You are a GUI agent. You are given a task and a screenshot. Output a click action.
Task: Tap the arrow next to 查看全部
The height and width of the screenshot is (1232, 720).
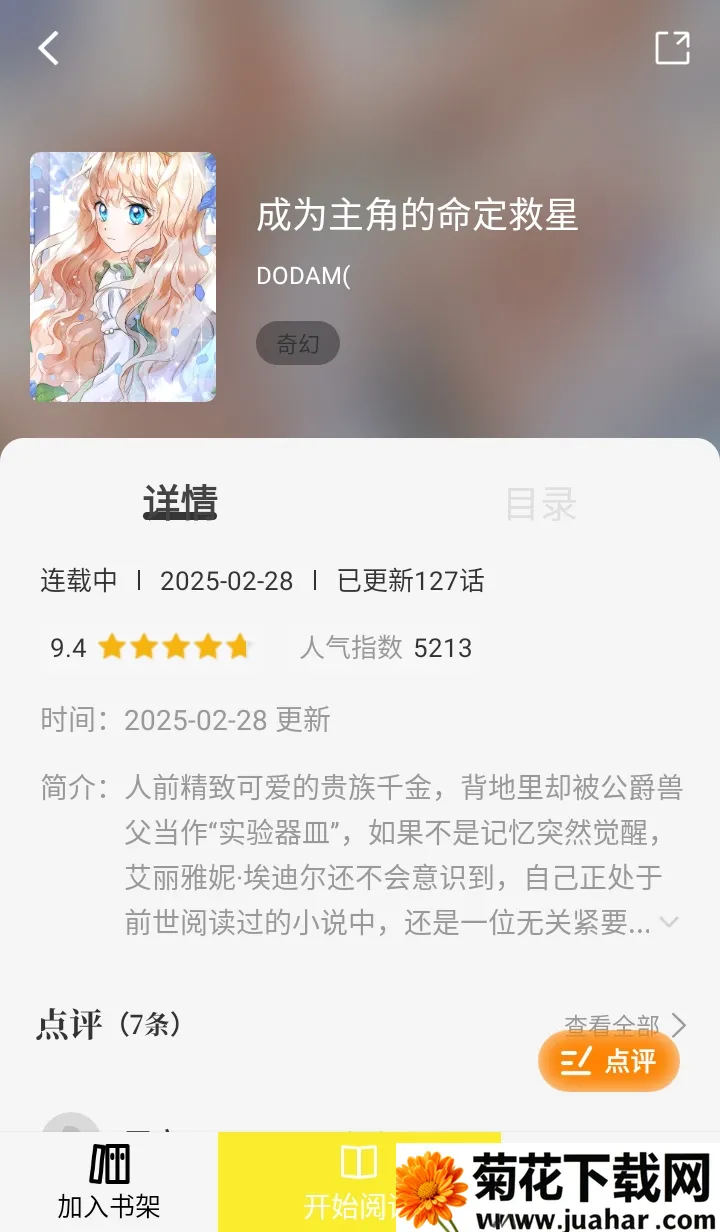pos(678,1026)
